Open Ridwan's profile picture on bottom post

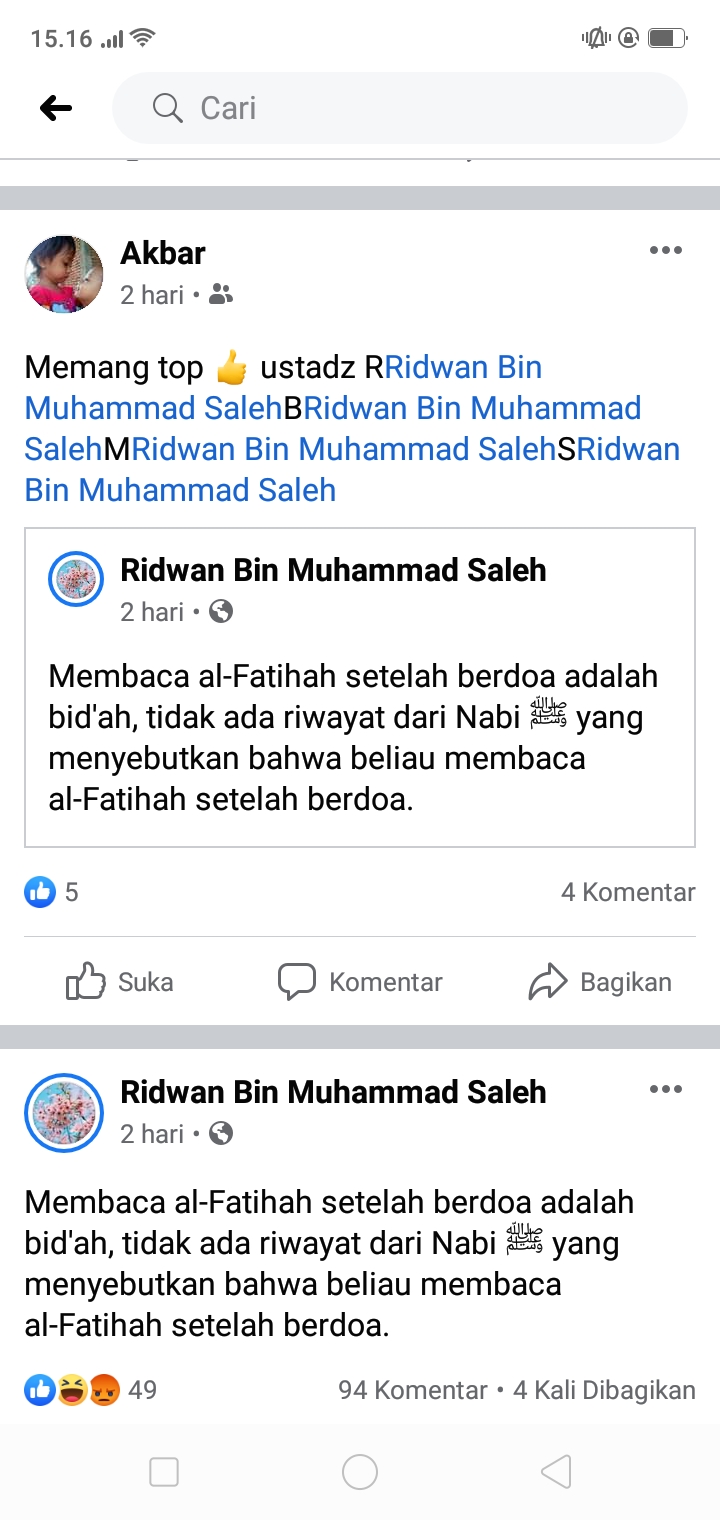64,1113
